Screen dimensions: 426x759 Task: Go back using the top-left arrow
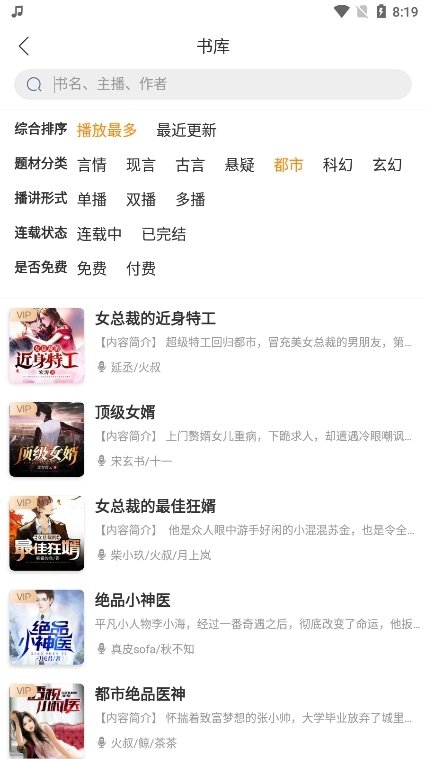pos(24,46)
